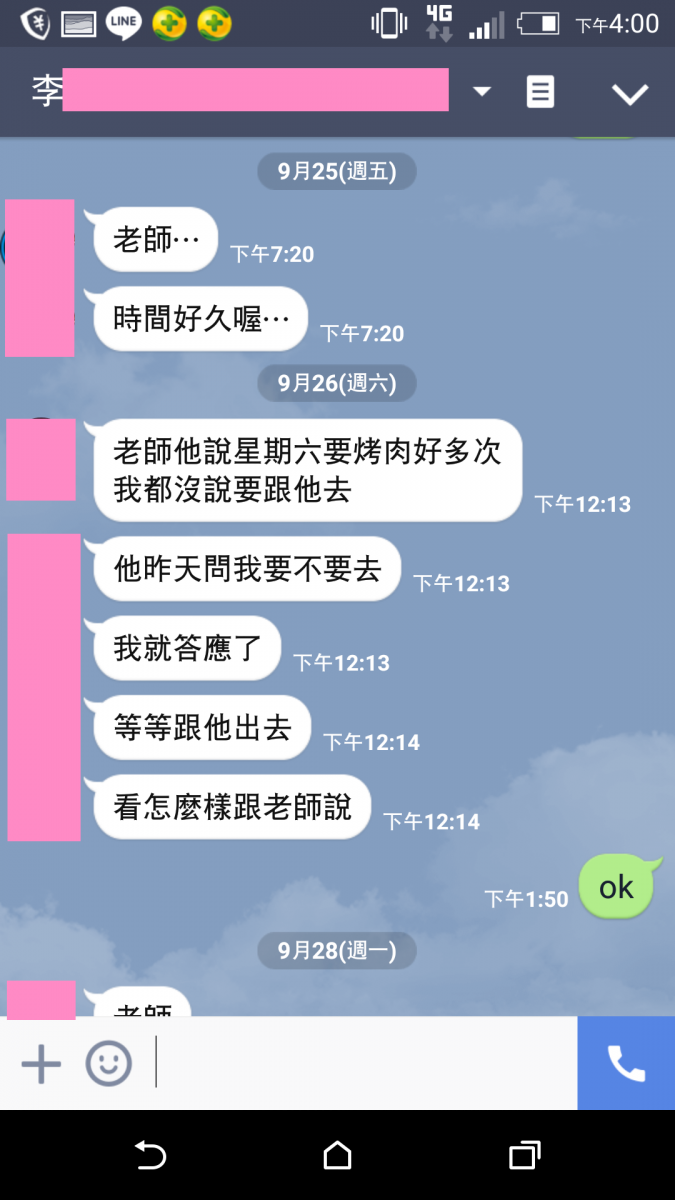Tap the system back button
This screenshot has height=1200, width=675.
pyautogui.click(x=150, y=1156)
